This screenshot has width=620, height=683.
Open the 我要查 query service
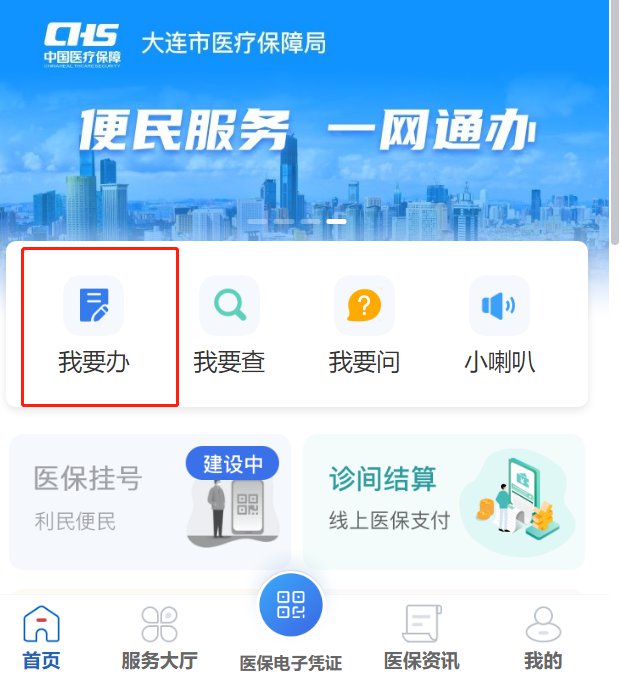(x=229, y=324)
